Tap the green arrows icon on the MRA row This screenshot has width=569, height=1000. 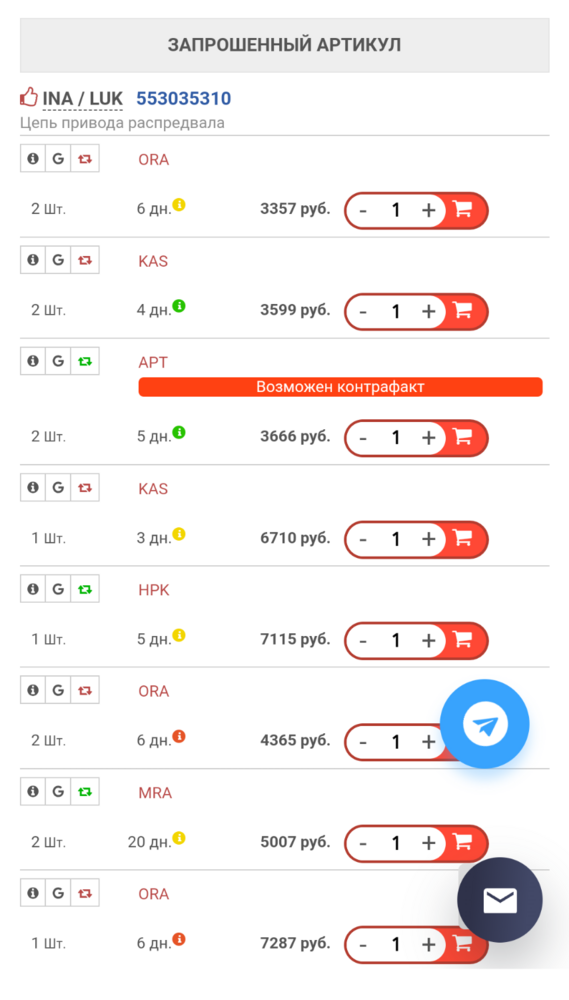85,792
